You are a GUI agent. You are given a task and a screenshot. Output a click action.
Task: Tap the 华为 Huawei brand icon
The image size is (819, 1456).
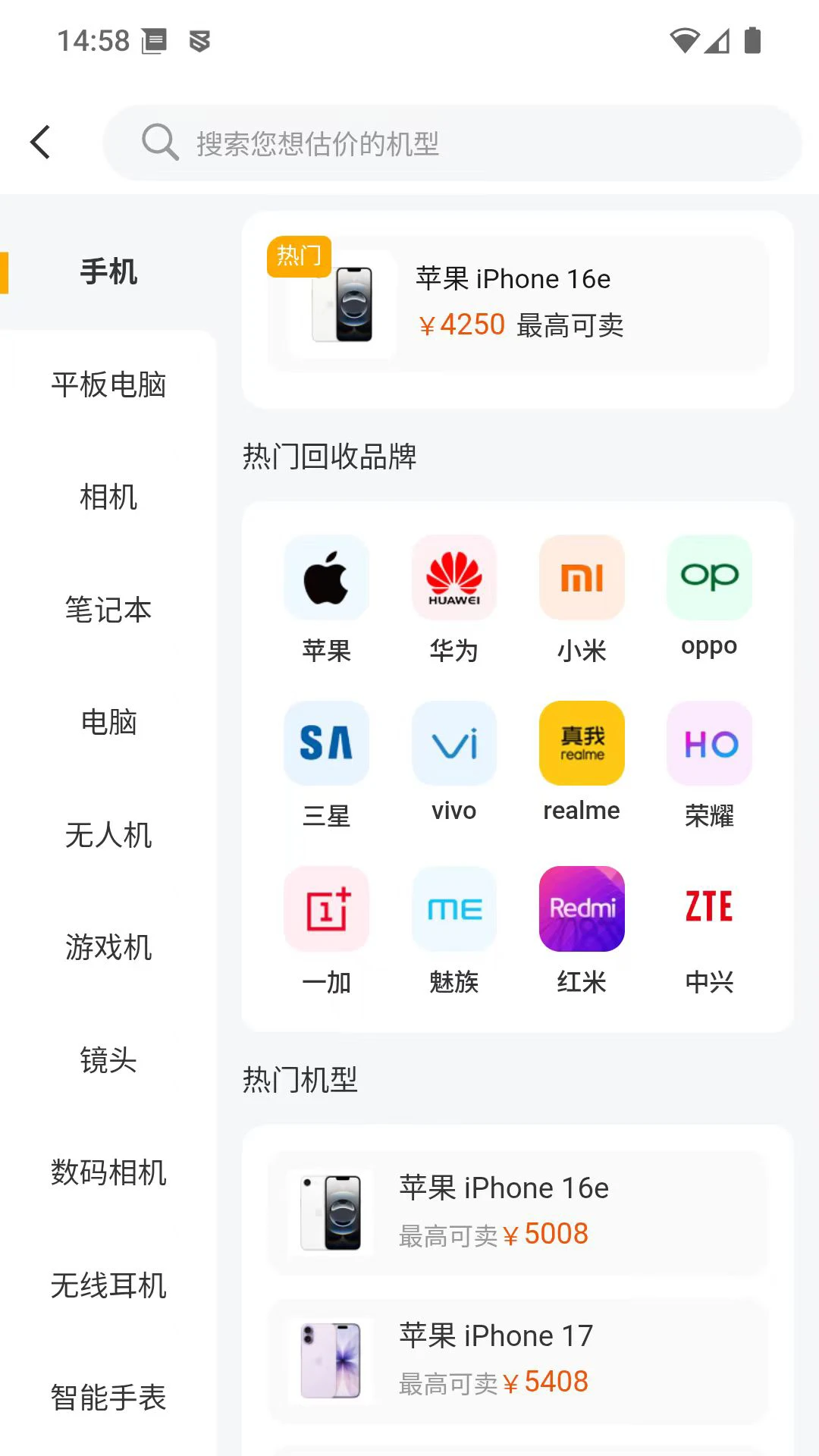453,577
